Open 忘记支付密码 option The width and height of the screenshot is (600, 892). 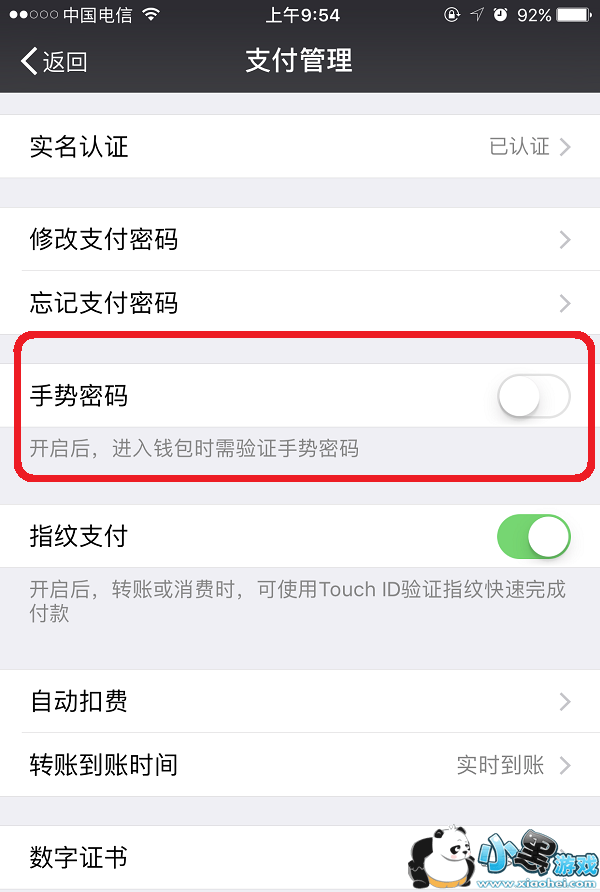point(300,303)
